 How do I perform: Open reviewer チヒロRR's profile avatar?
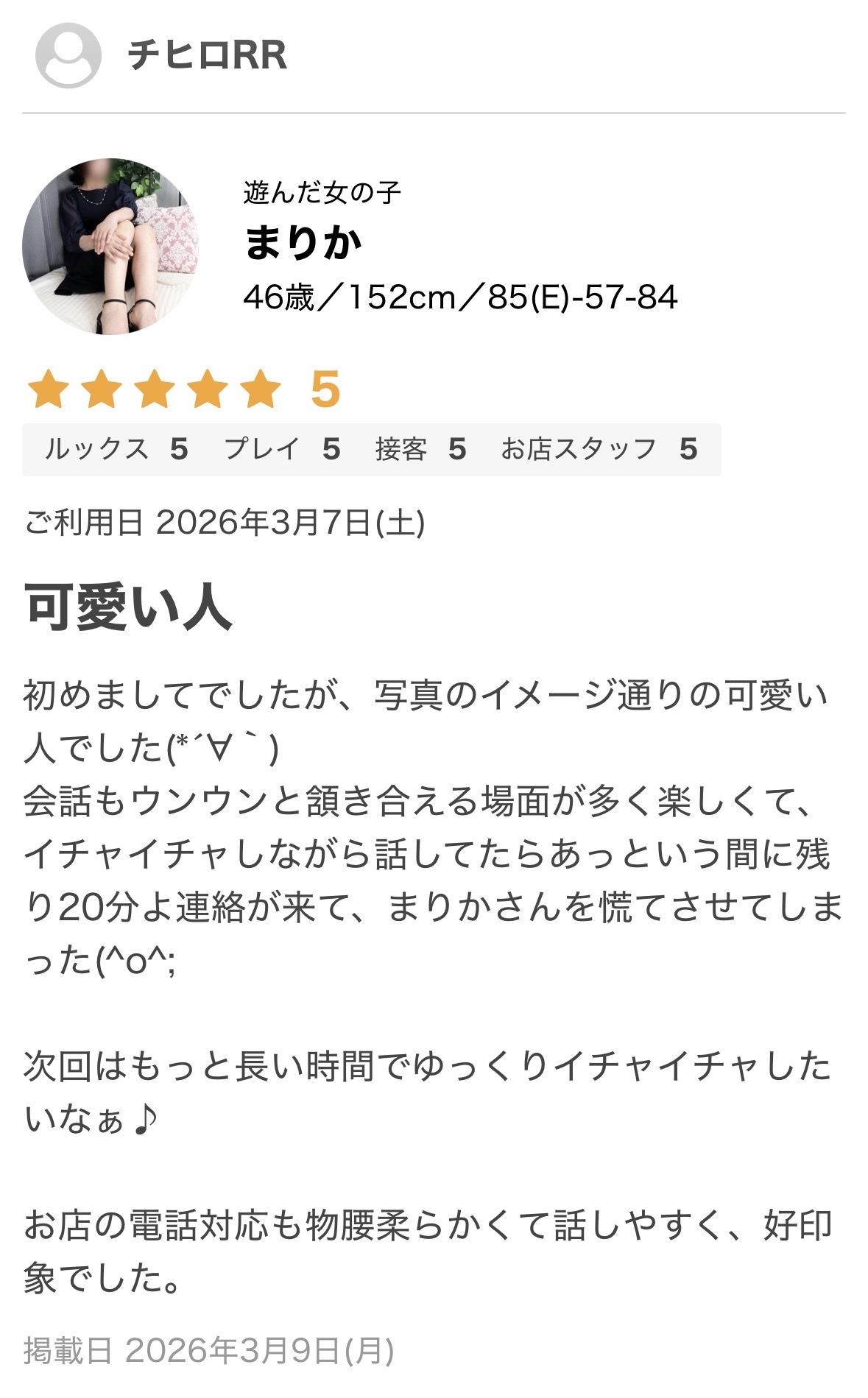point(68,55)
